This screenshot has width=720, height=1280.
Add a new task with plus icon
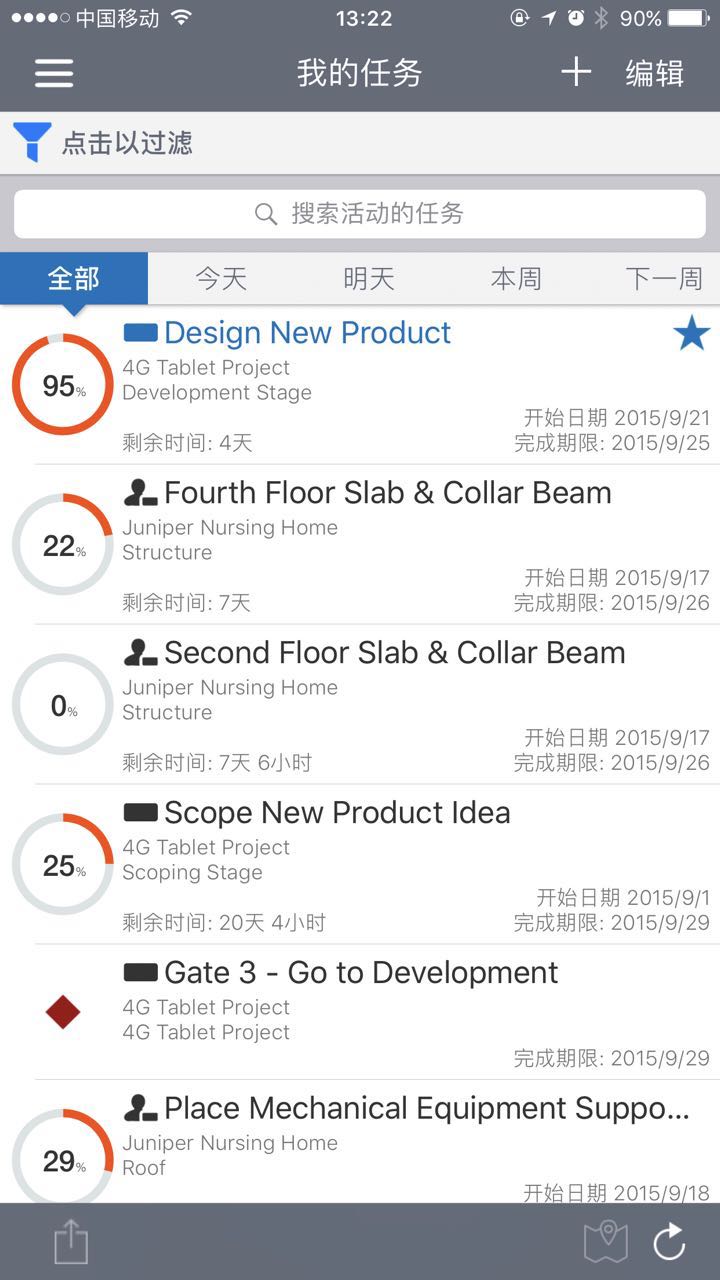coord(575,72)
